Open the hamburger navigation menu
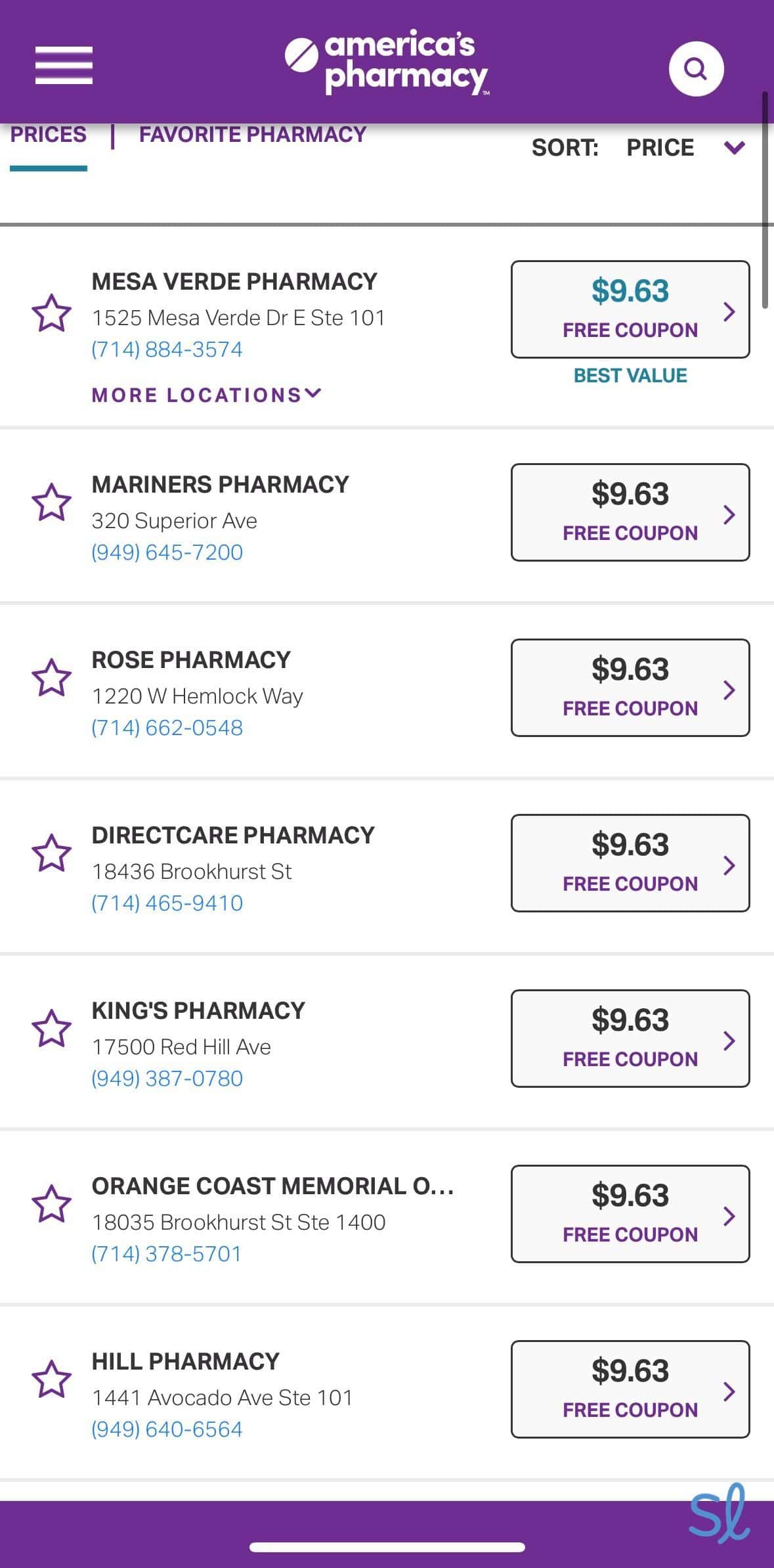 click(64, 64)
